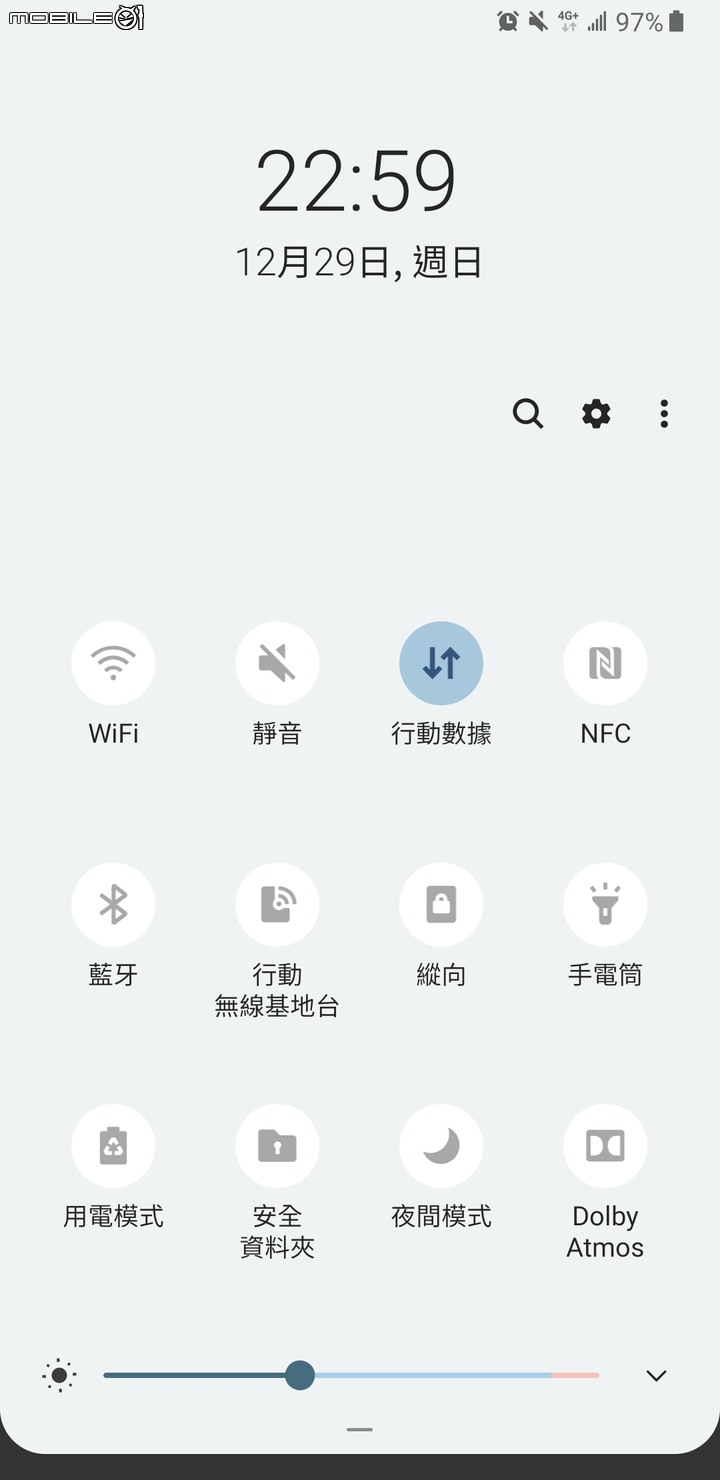
Task: Enable 夜間模式 night mode
Action: [441, 1146]
